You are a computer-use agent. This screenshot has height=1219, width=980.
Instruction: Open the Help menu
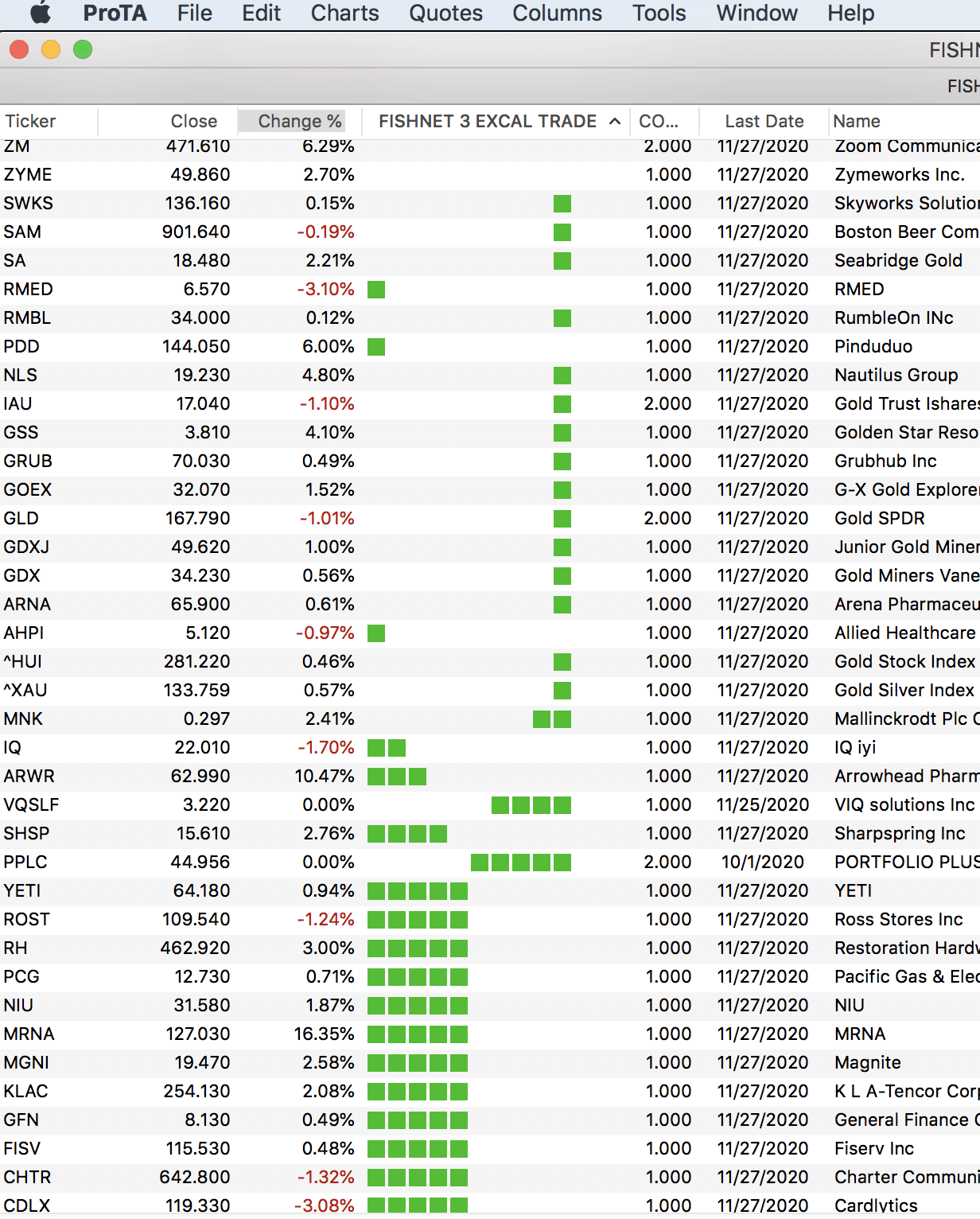850,13
